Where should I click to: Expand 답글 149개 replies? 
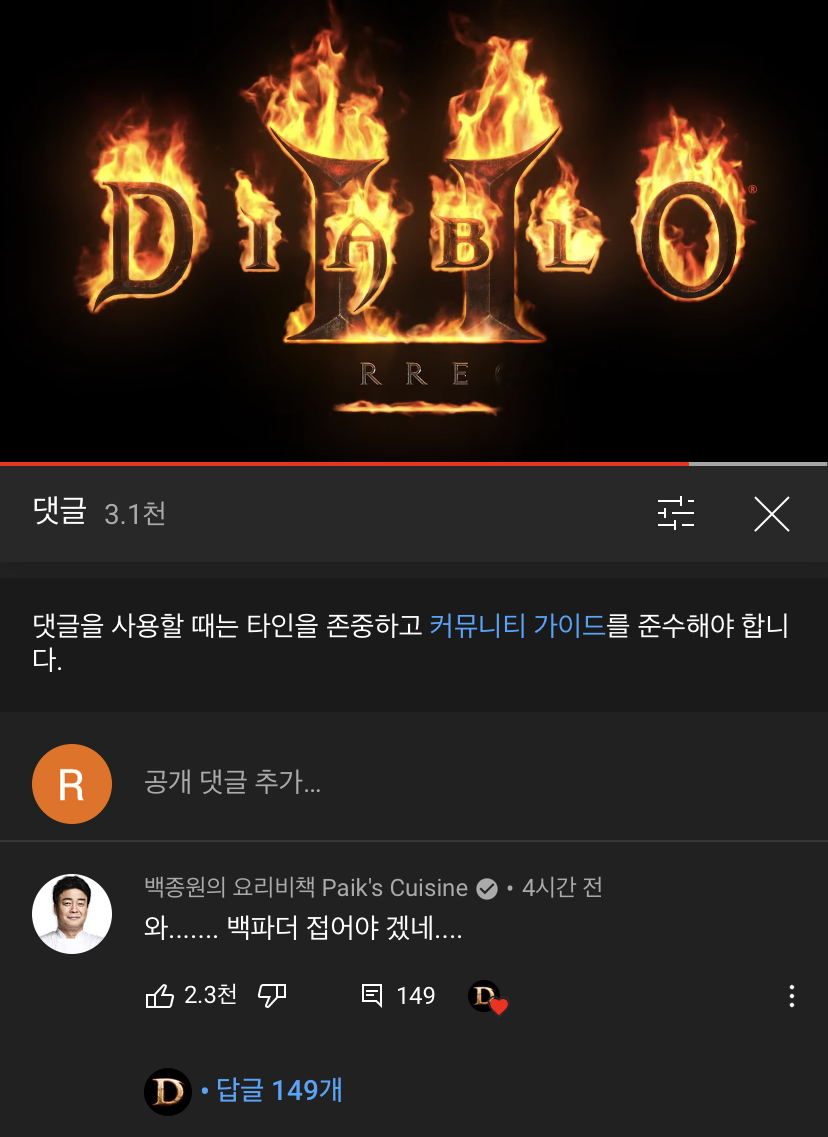(x=272, y=1090)
